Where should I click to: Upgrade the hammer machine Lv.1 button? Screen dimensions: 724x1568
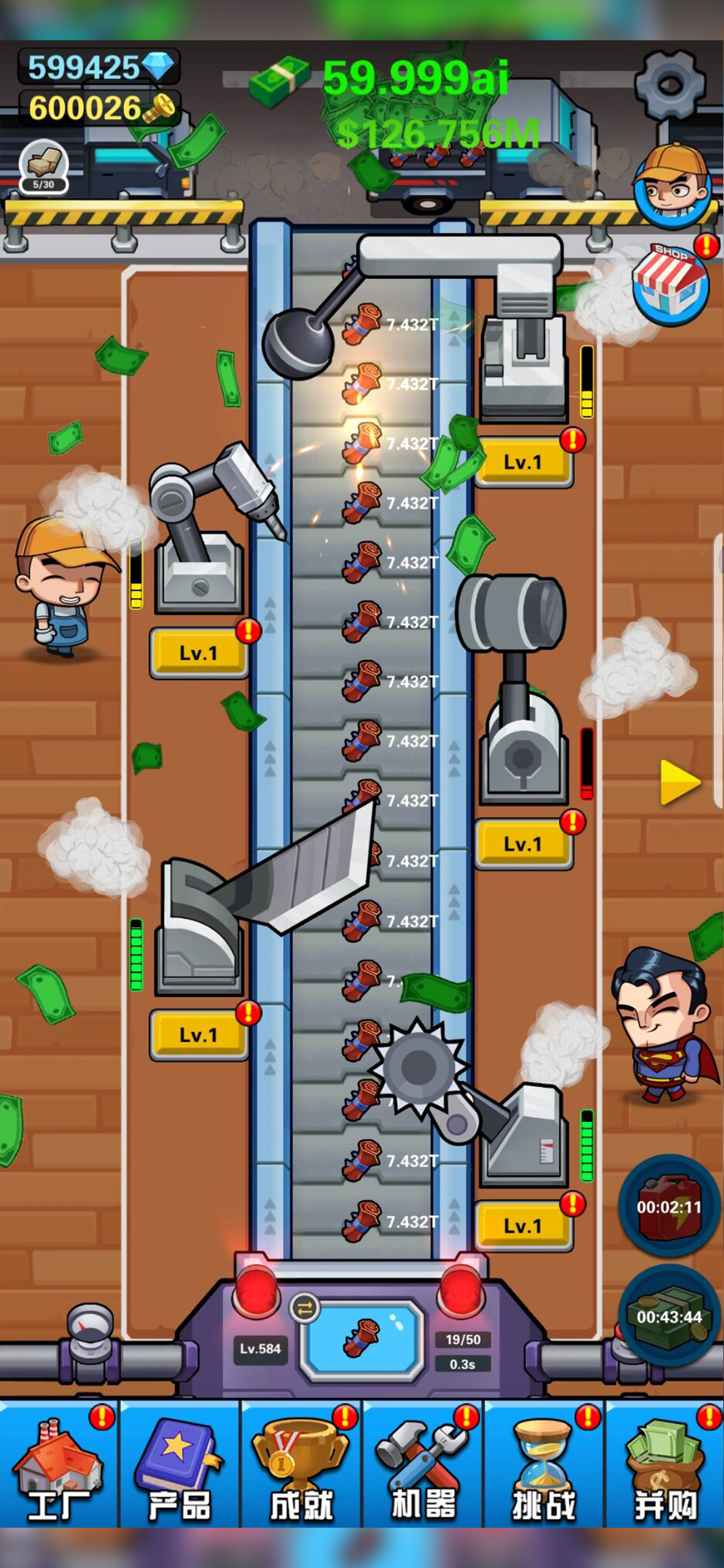(523, 843)
